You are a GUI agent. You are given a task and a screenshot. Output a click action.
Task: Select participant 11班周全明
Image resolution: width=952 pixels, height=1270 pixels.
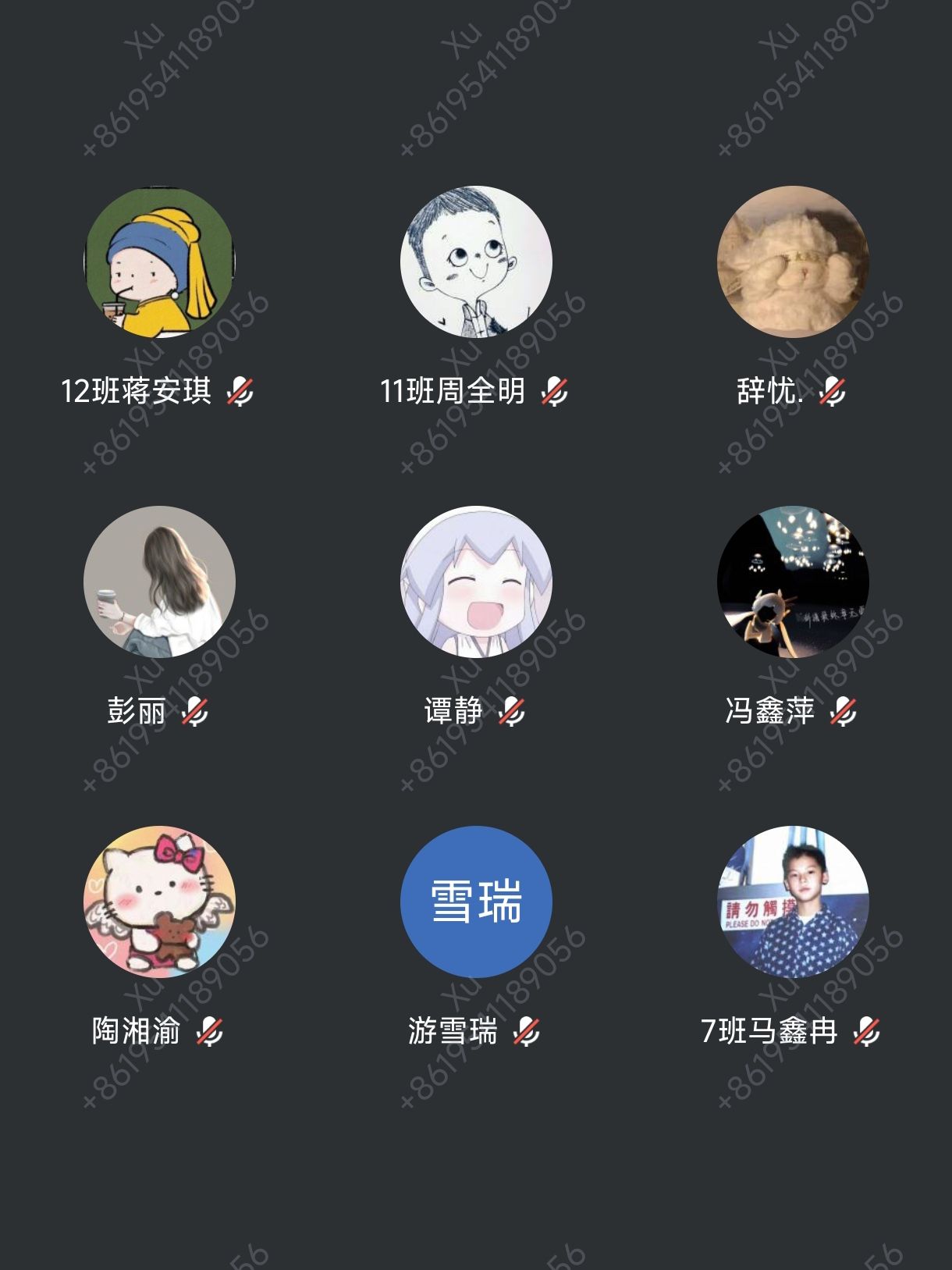point(476,262)
